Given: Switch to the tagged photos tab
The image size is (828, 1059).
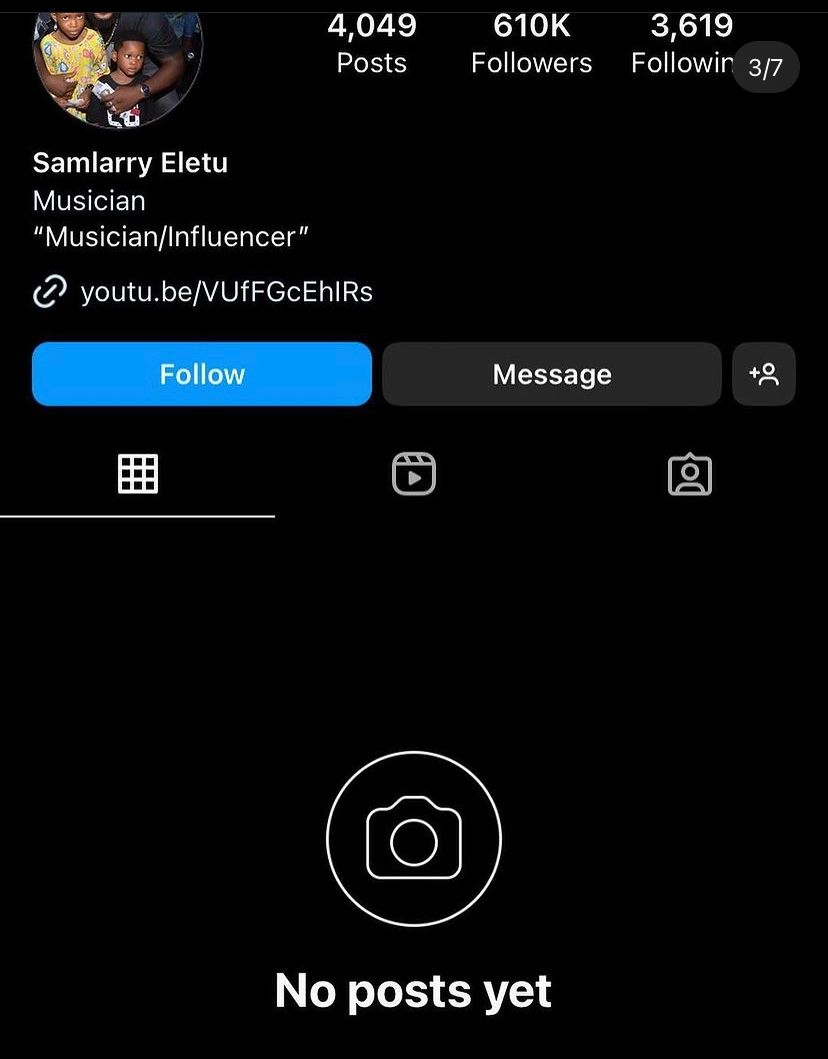Looking at the screenshot, I should [x=689, y=475].
